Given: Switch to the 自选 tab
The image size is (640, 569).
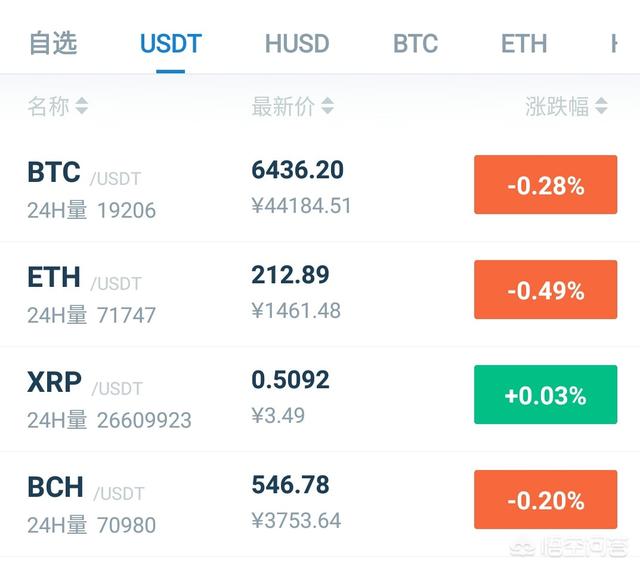Looking at the screenshot, I should coord(53,43).
